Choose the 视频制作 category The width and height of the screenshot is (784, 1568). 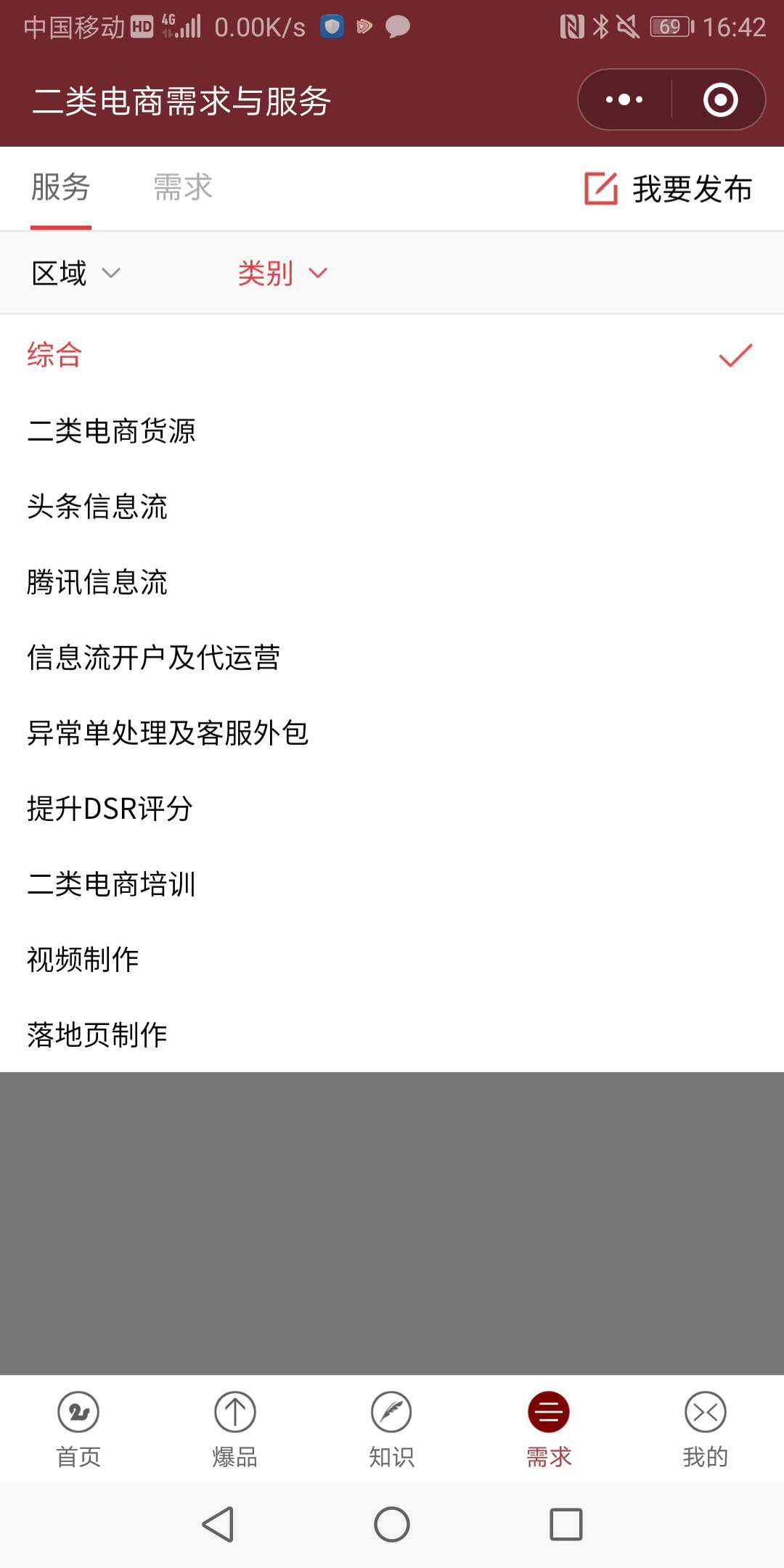coord(392,960)
